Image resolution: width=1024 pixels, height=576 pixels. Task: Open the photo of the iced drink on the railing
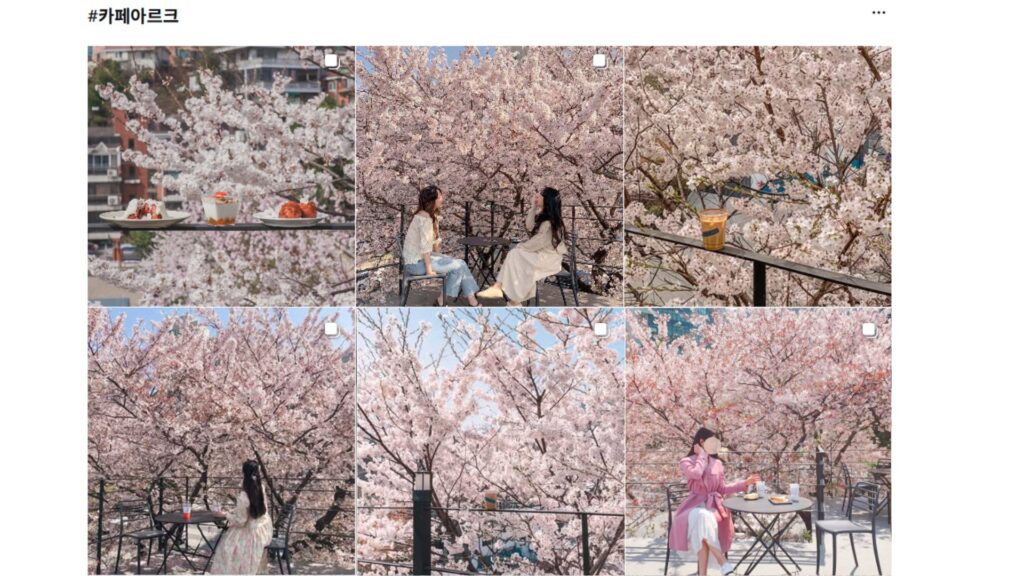pyautogui.click(x=757, y=176)
